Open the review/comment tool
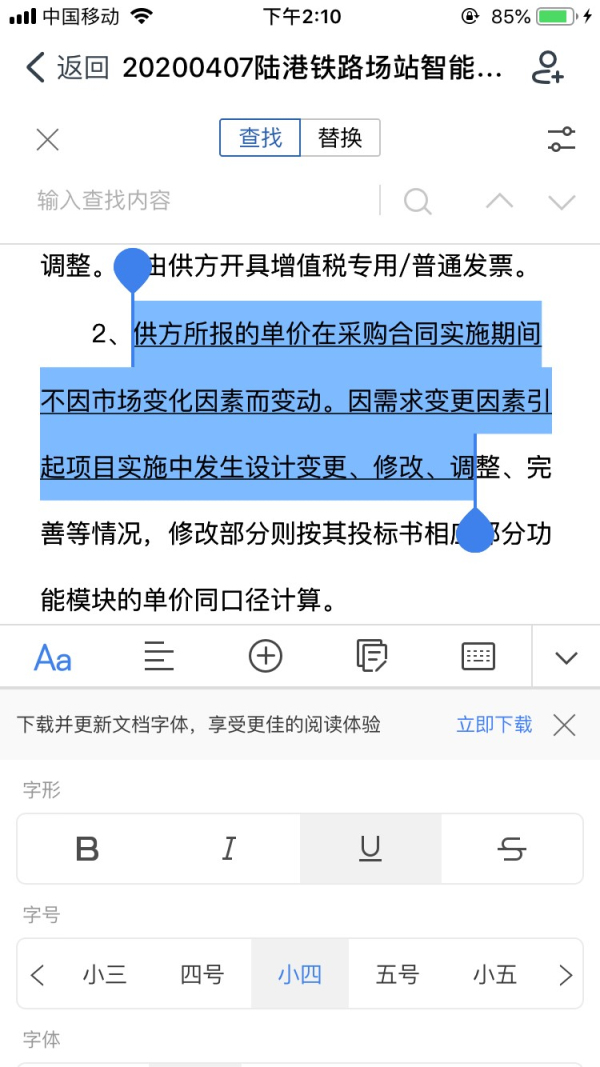The image size is (600, 1067). click(371, 657)
